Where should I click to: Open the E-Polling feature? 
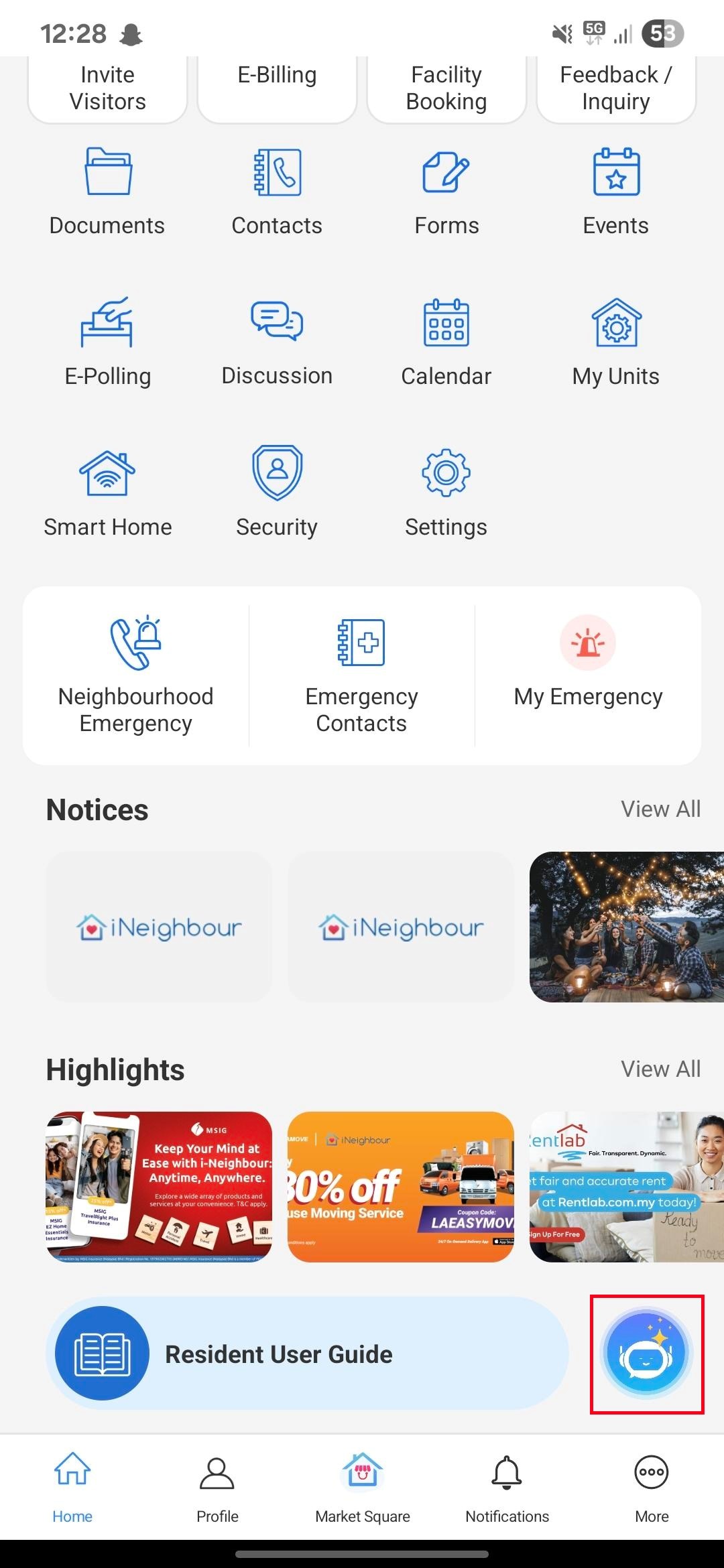107,342
